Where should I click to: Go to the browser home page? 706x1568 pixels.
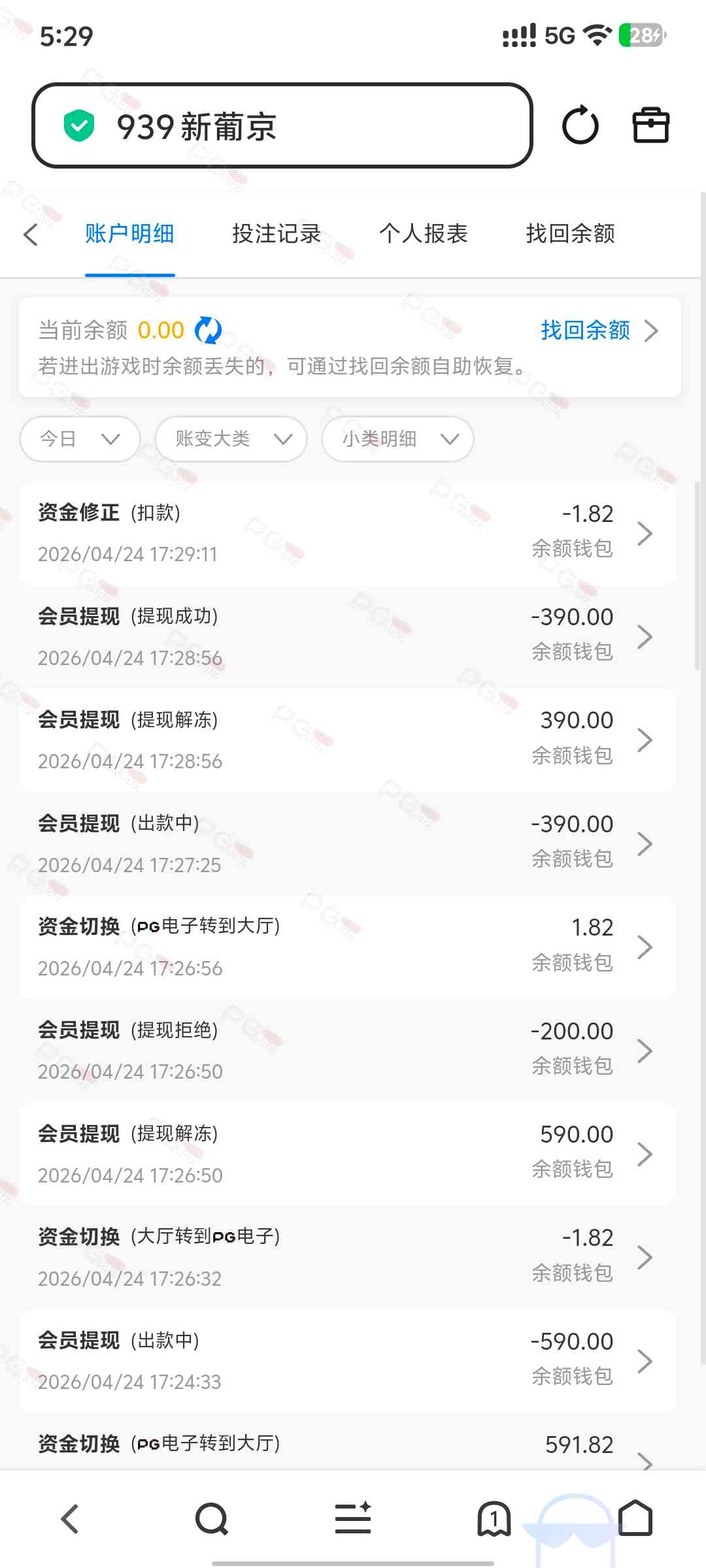[635, 1518]
